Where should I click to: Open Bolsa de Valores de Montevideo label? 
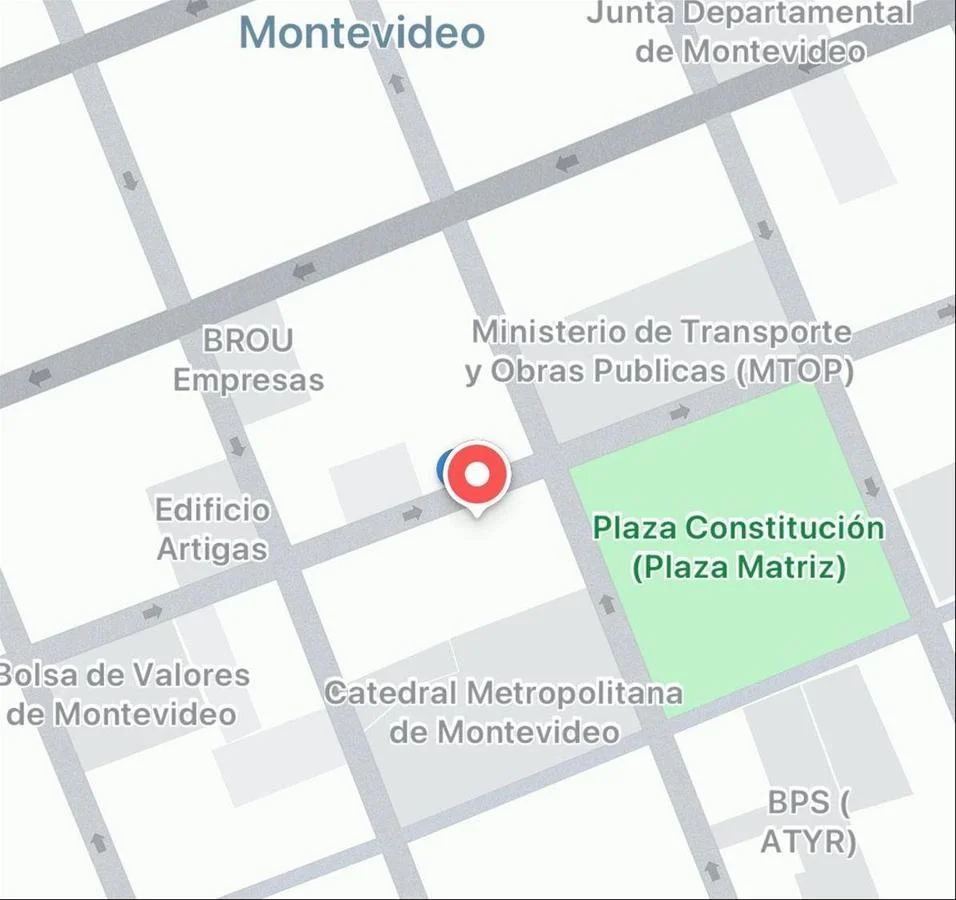coord(125,694)
